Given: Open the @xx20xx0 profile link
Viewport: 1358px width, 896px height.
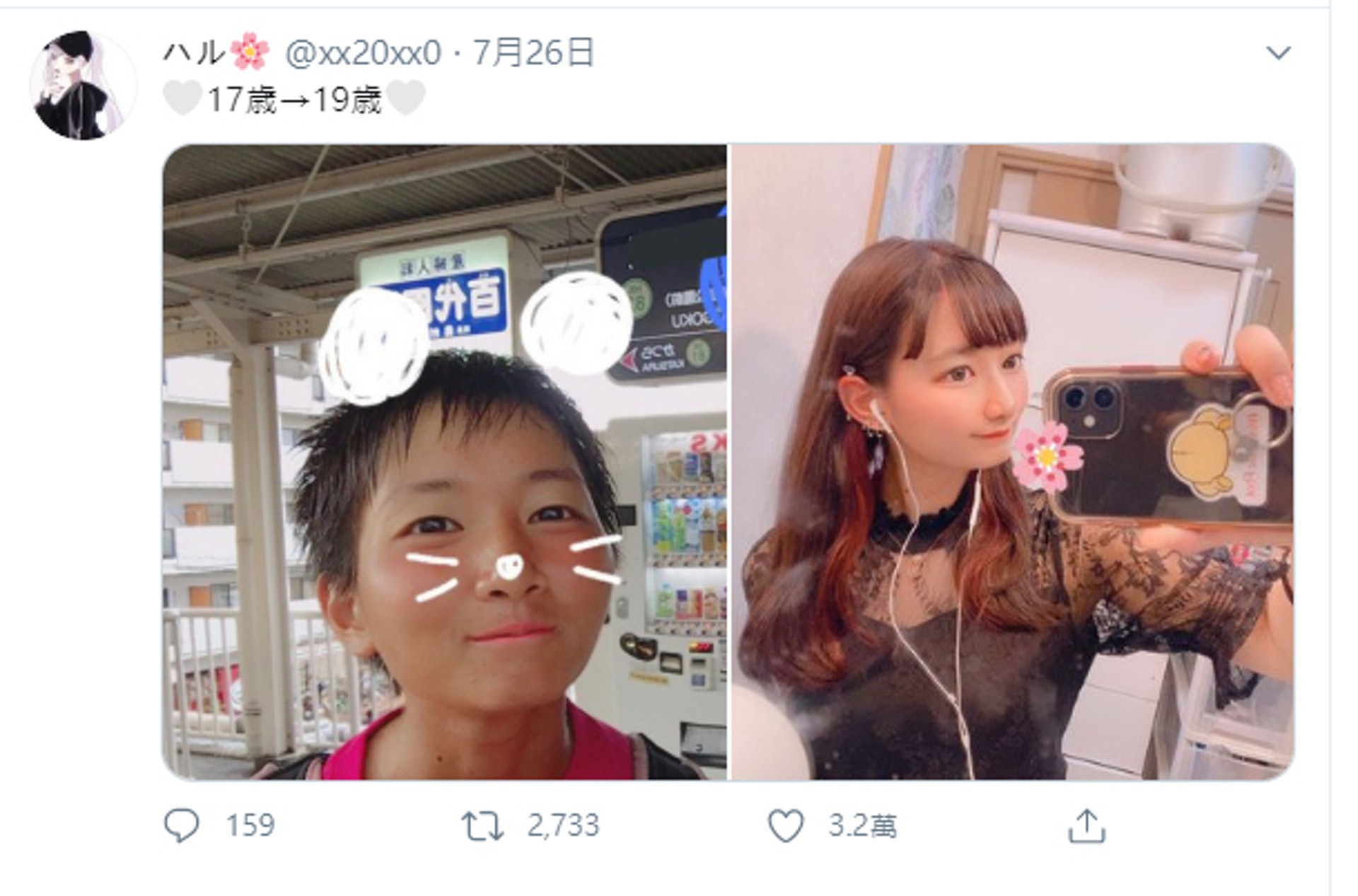Looking at the screenshot, I should pyautogui.click(x=363, y=53).
